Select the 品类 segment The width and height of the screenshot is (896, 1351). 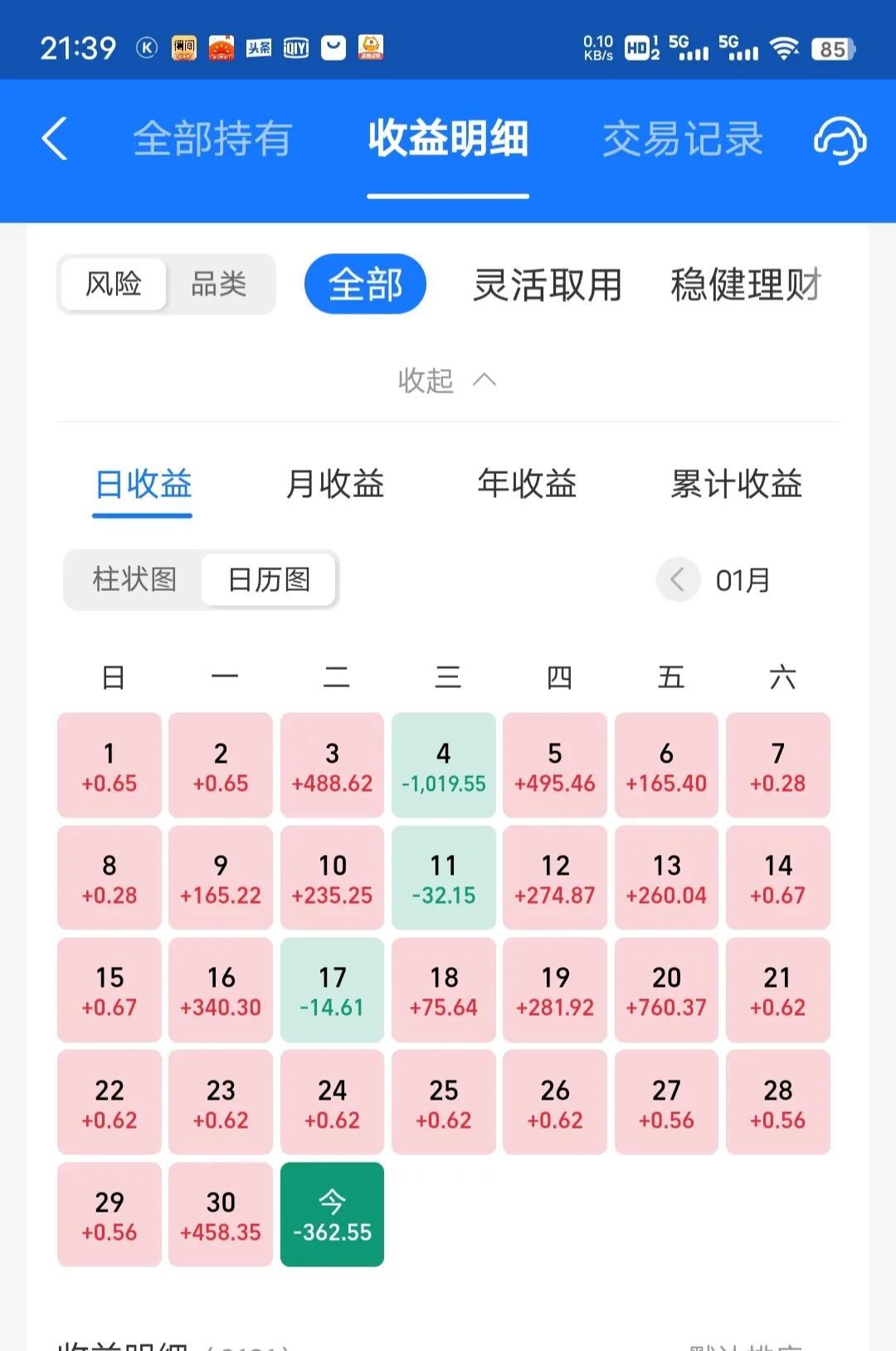pos(219,285)
